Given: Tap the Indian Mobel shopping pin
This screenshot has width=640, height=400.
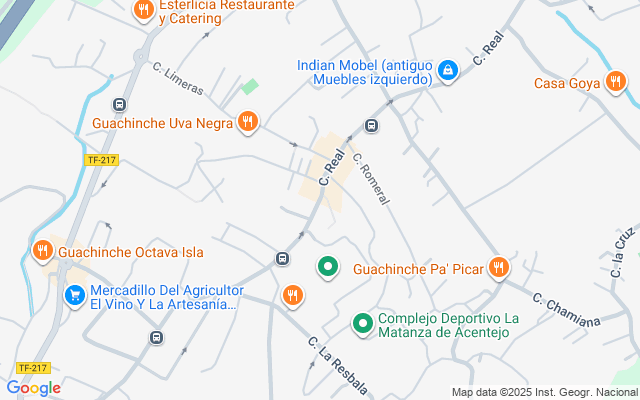Looking at the screenshot, I should point(448,71).
